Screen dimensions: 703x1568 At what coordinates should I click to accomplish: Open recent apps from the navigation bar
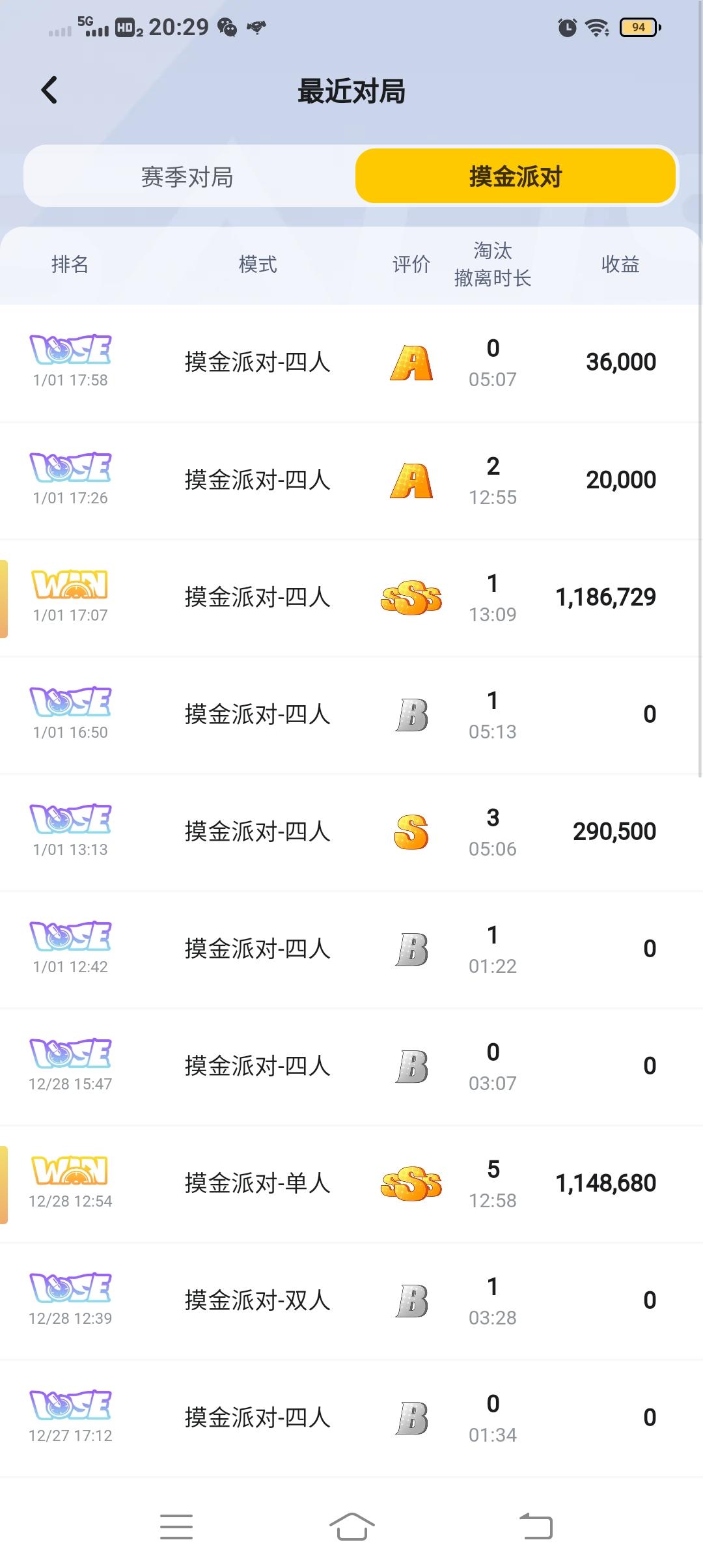176,1526
